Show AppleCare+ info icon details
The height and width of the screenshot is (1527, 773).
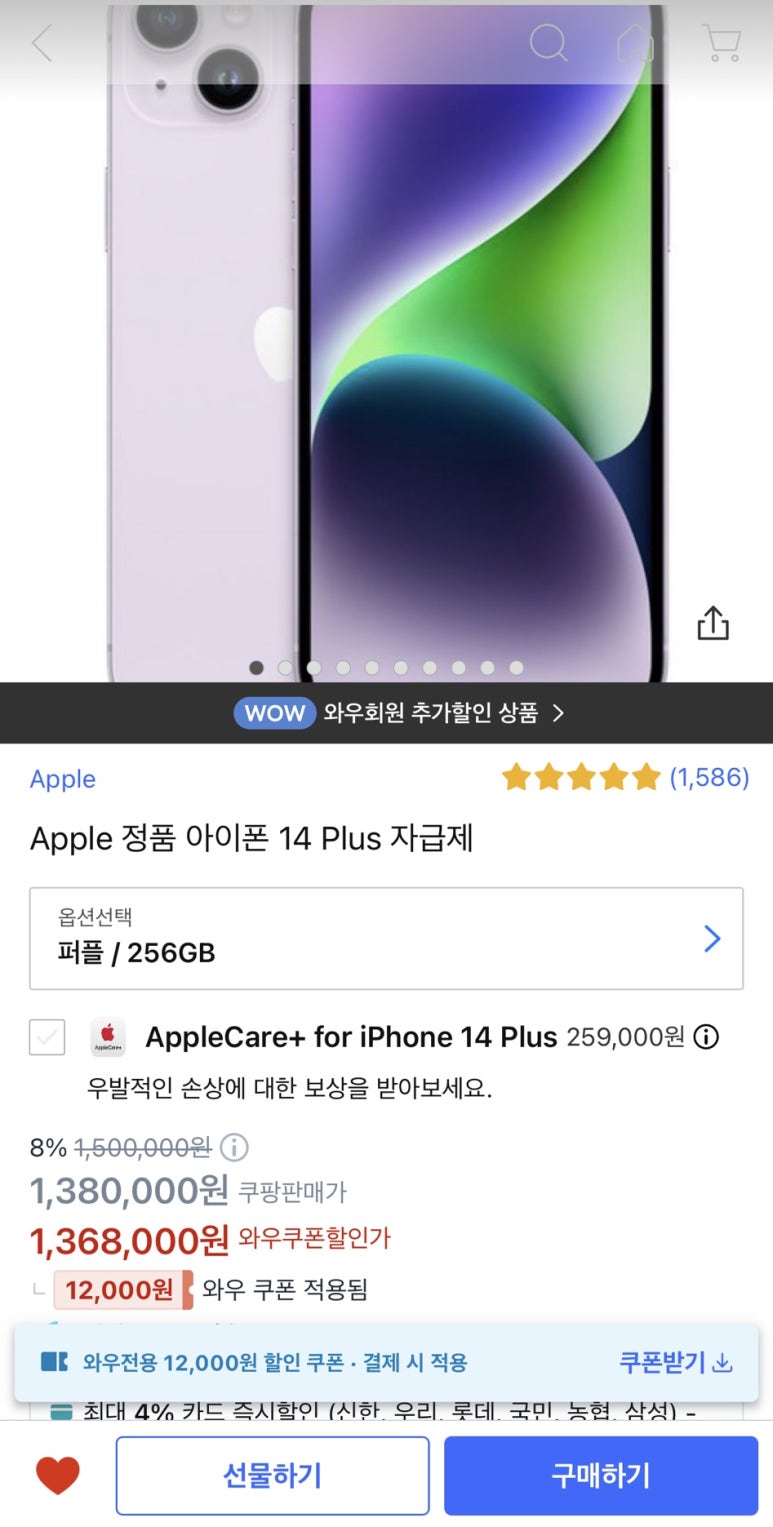[x=706, y=1037]
